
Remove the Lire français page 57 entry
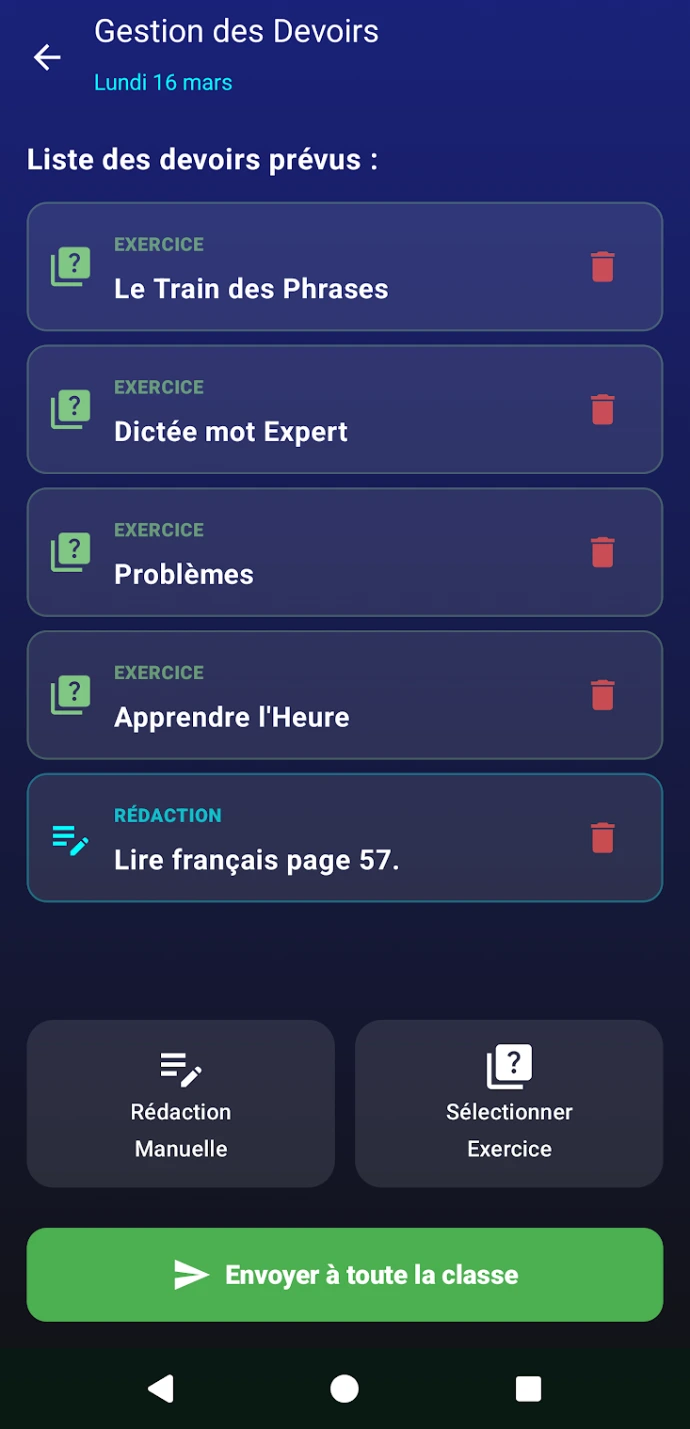(x=602, y=838)
